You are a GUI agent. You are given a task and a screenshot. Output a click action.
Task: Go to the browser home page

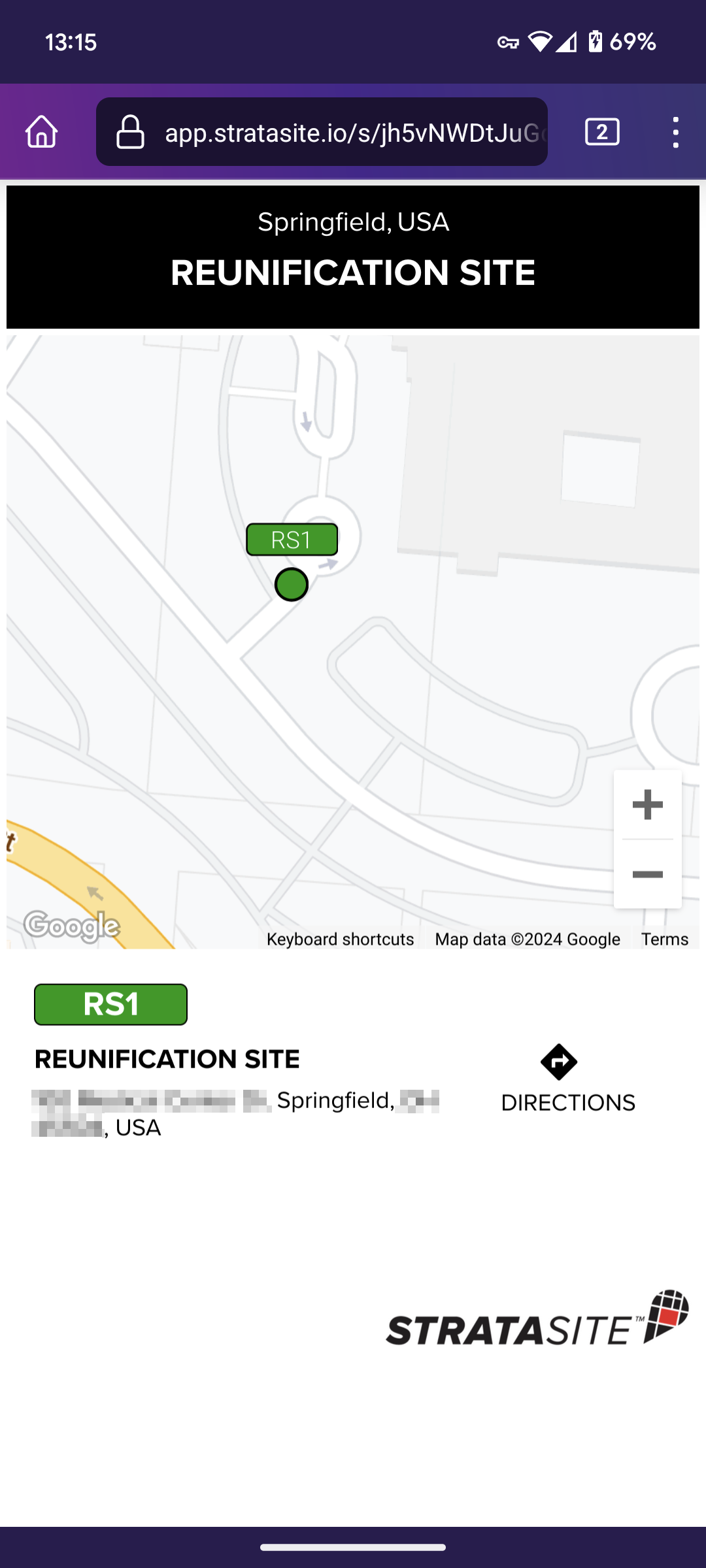(x=42, y=132)
